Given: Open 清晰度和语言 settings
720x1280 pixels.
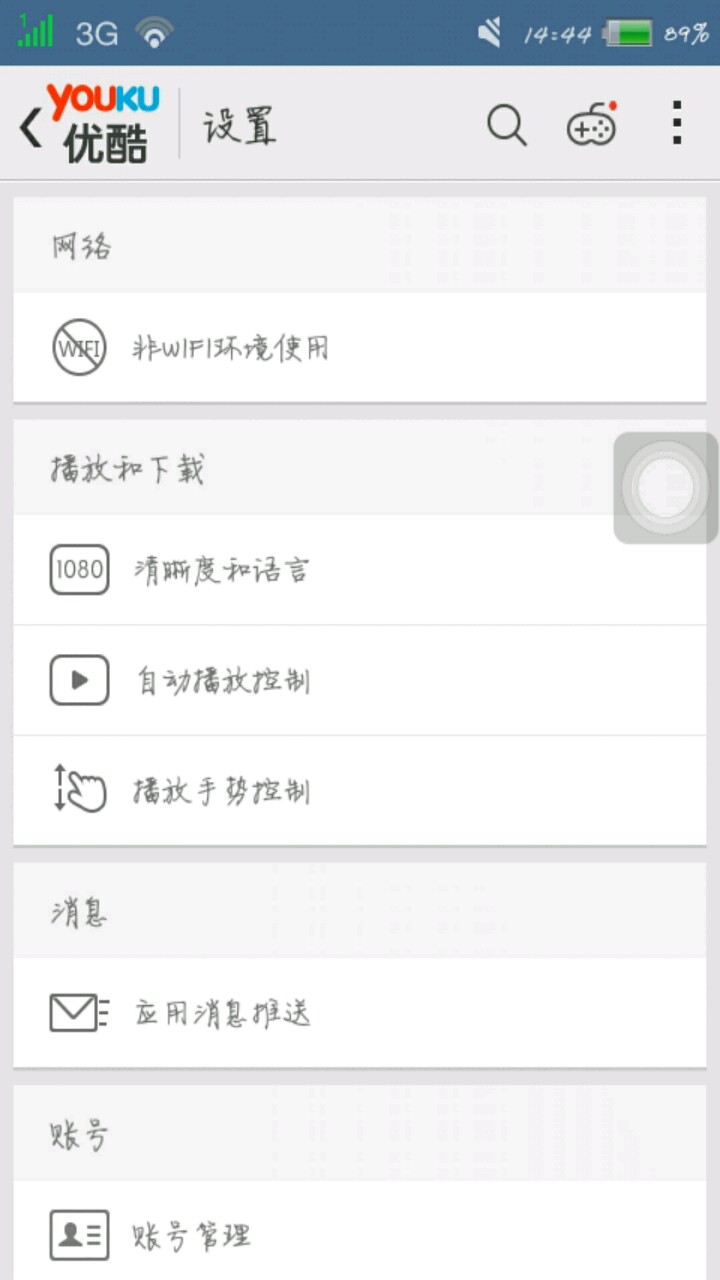Looking at the screenshot, I should pos(359,570).
